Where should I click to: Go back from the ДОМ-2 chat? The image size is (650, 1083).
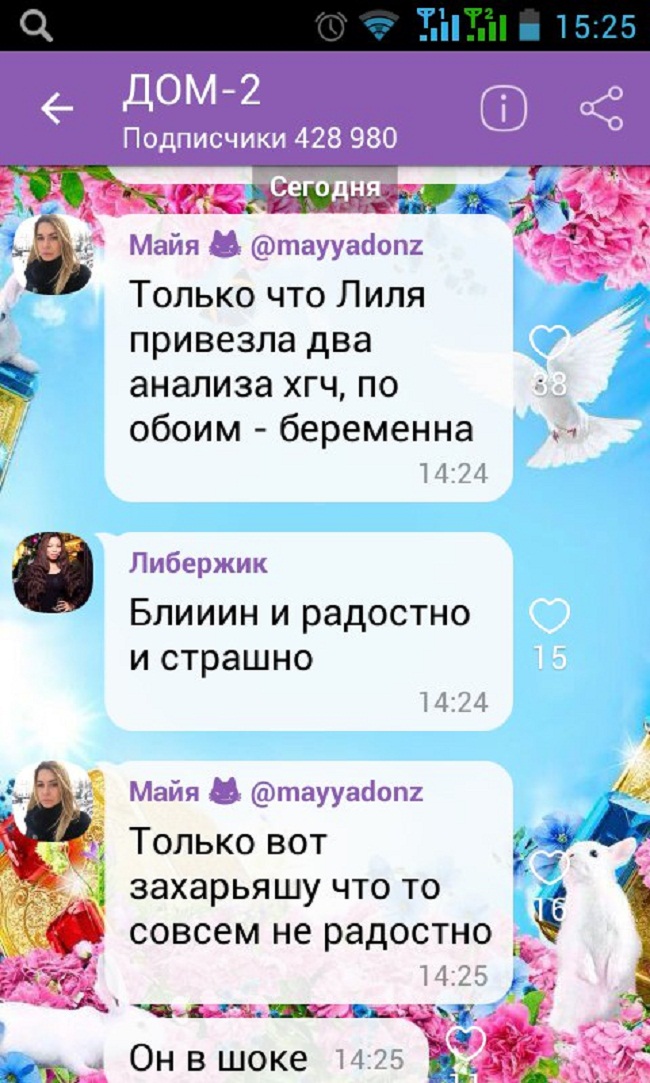click(57, 110)
